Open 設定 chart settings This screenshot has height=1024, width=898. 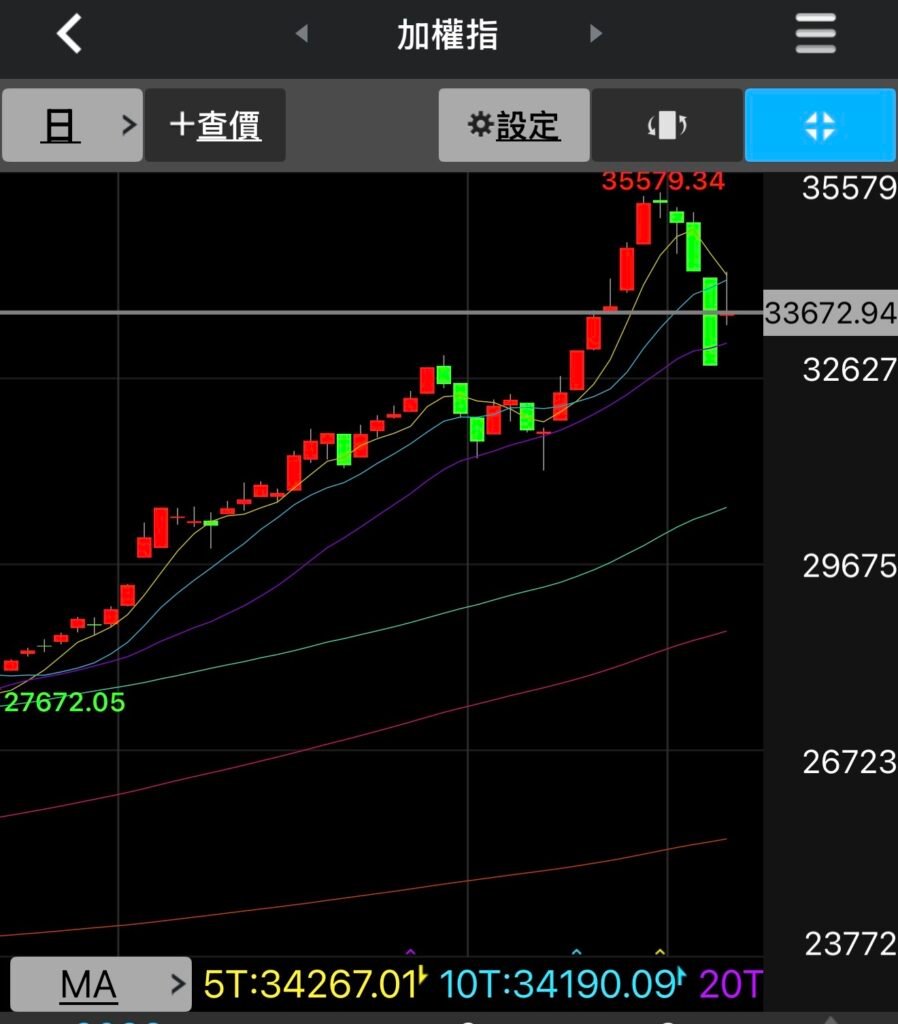514,125
